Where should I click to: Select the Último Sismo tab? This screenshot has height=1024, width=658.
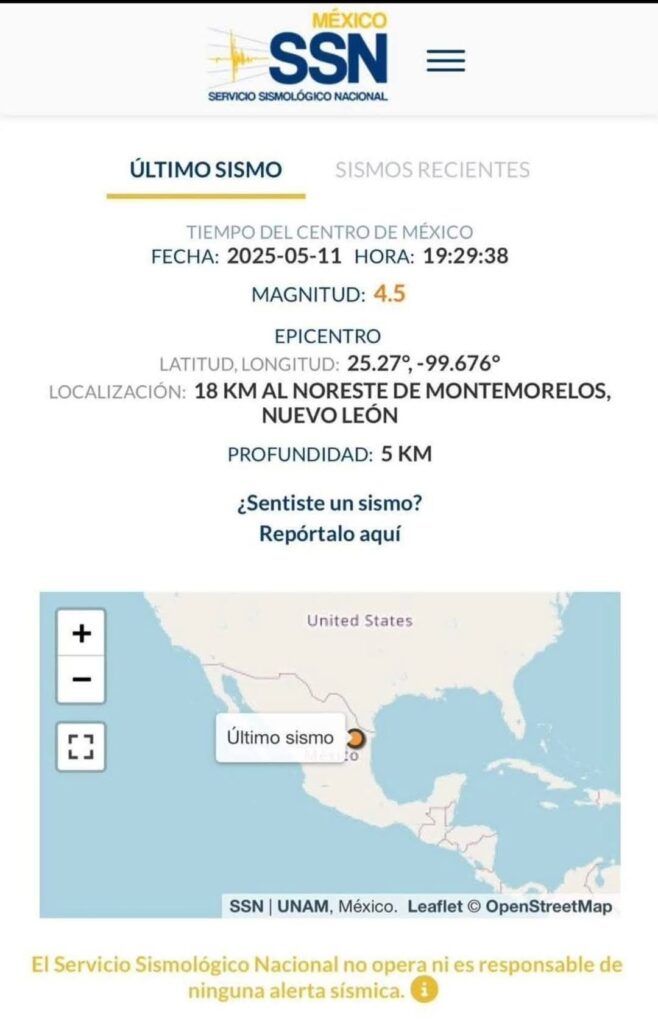[x=206, y=170]
